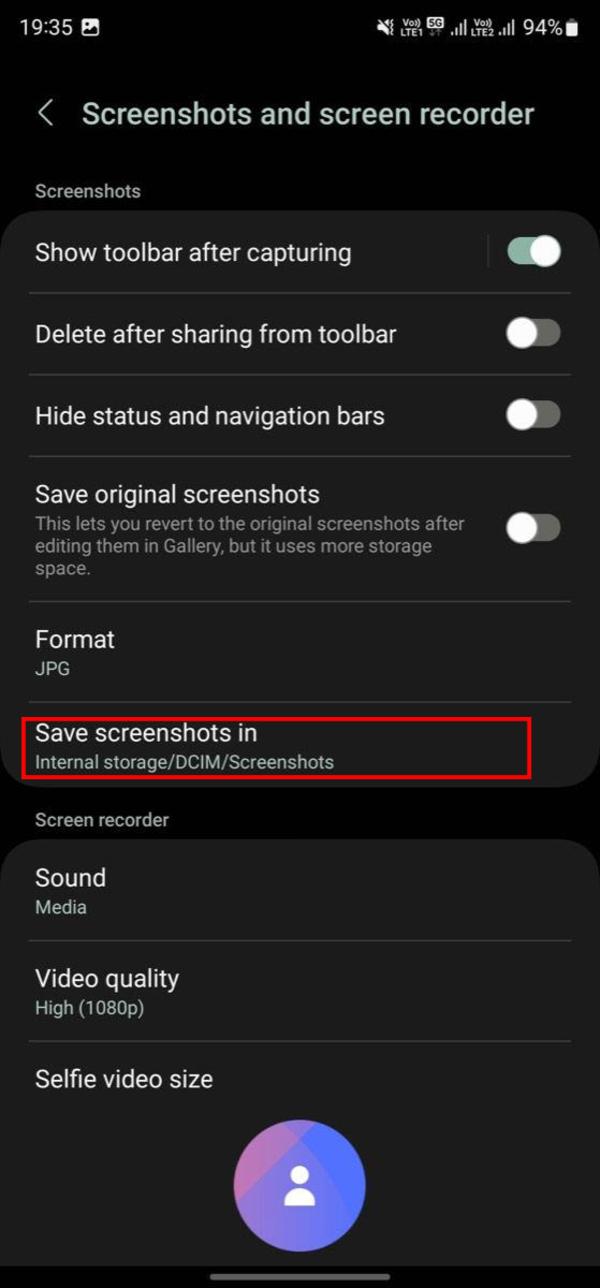This screenshot has width=600, height=1288.
Task: Turn off Show toolbar after capturing
Action: coord(533,252)
